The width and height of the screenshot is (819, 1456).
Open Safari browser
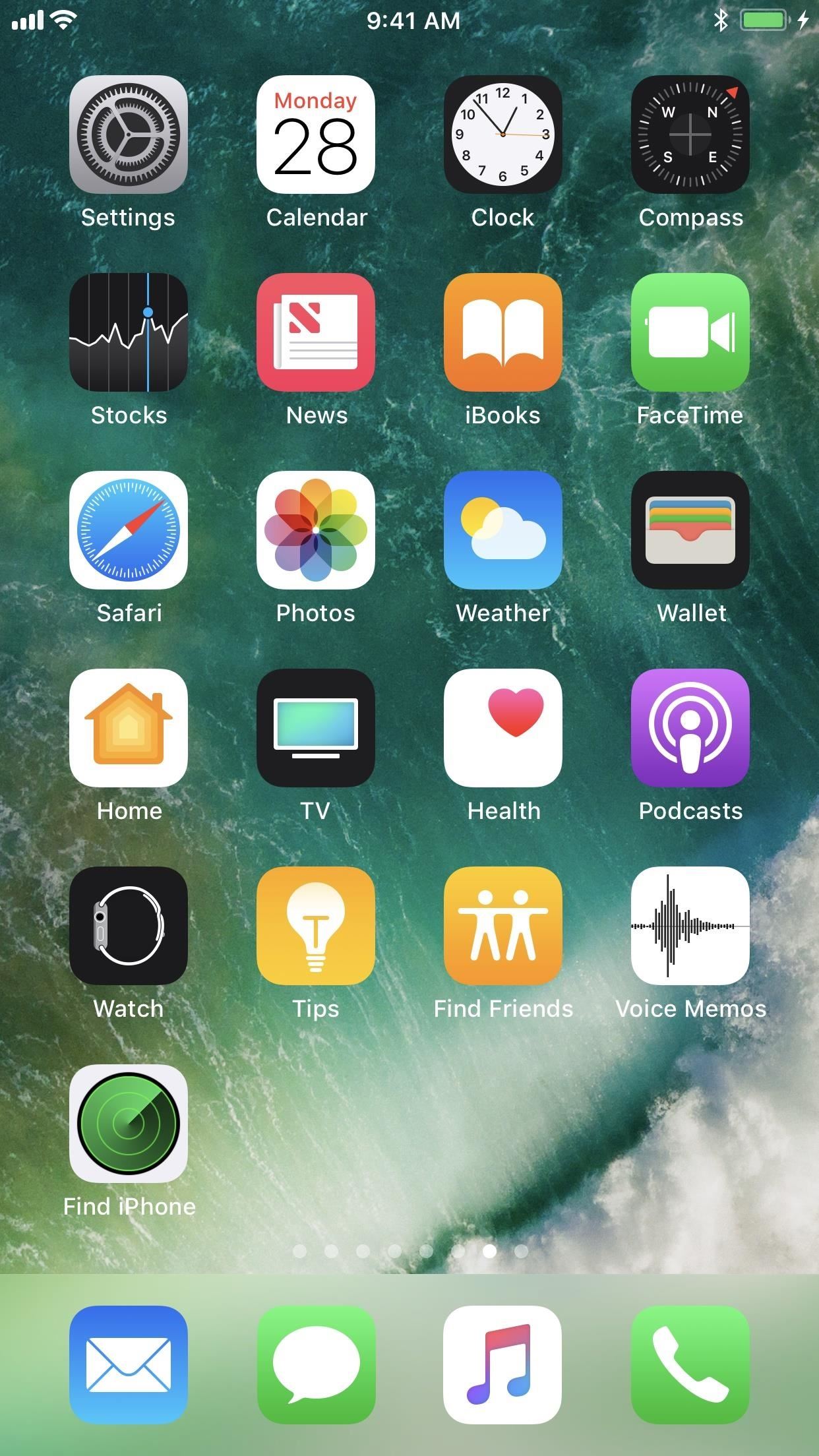(x=129, y=531)
